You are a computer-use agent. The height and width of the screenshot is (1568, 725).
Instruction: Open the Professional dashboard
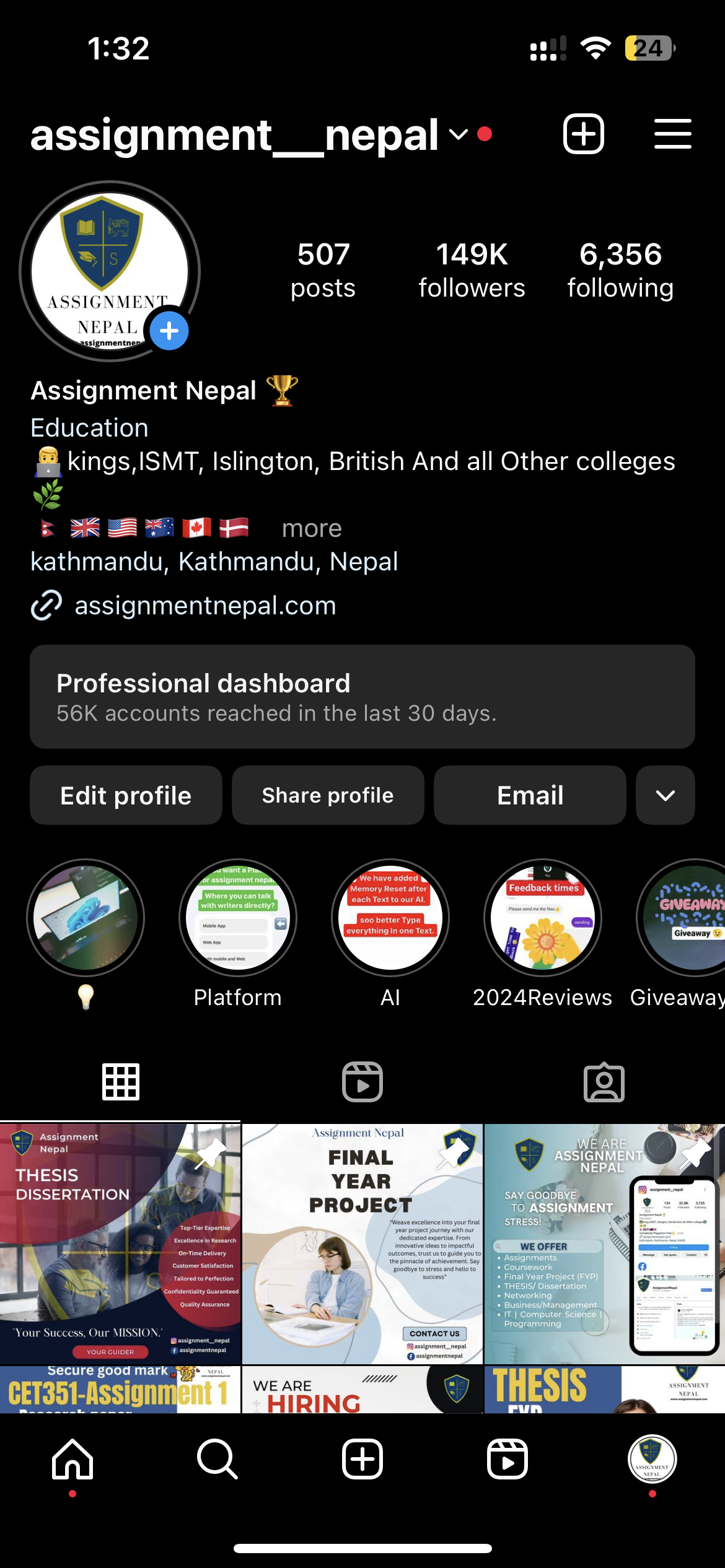pyautogui.click(x=362, y=697)
